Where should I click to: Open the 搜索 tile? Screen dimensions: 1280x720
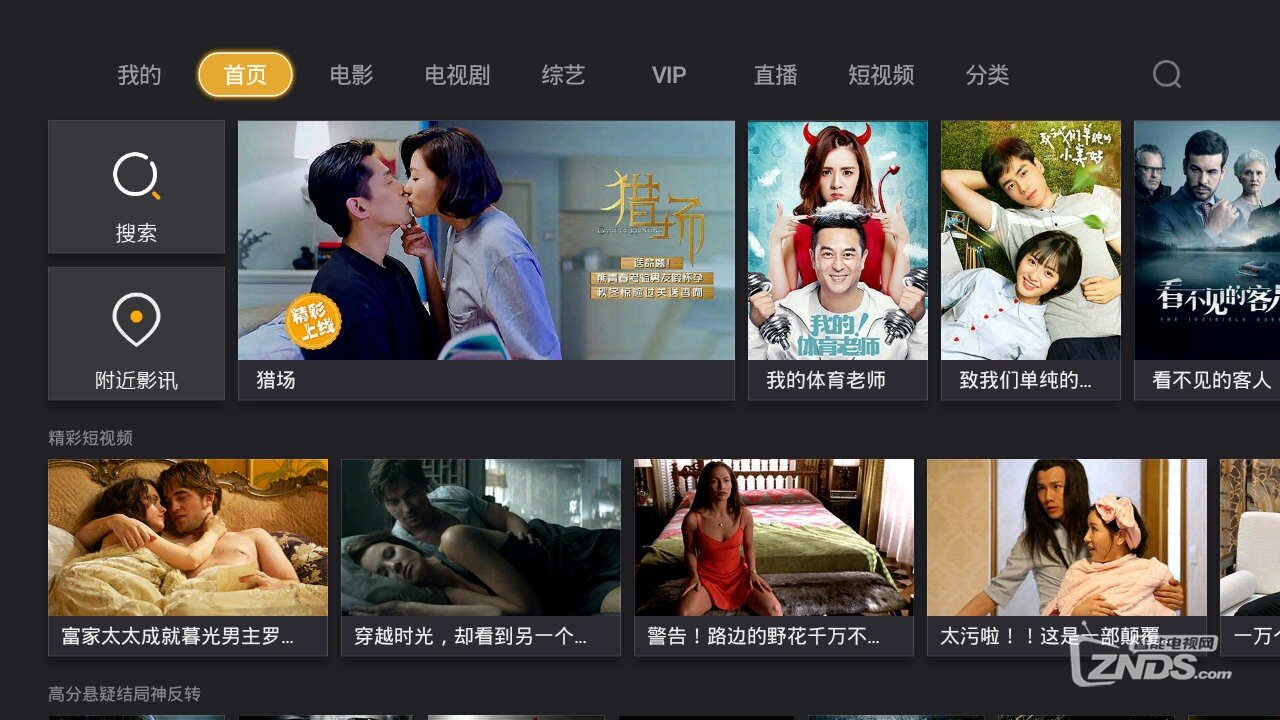click(136, 187)
